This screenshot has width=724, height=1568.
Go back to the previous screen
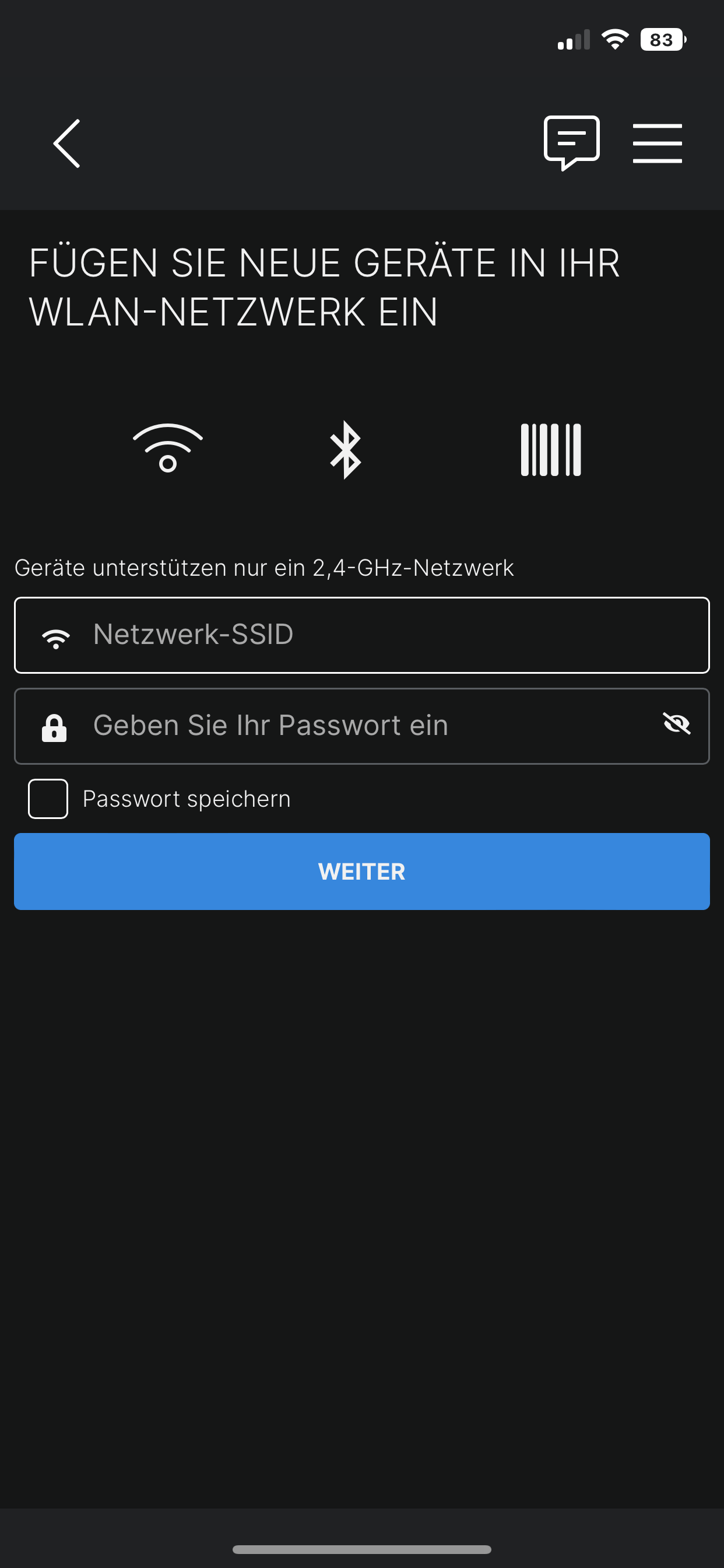point(67,143)
